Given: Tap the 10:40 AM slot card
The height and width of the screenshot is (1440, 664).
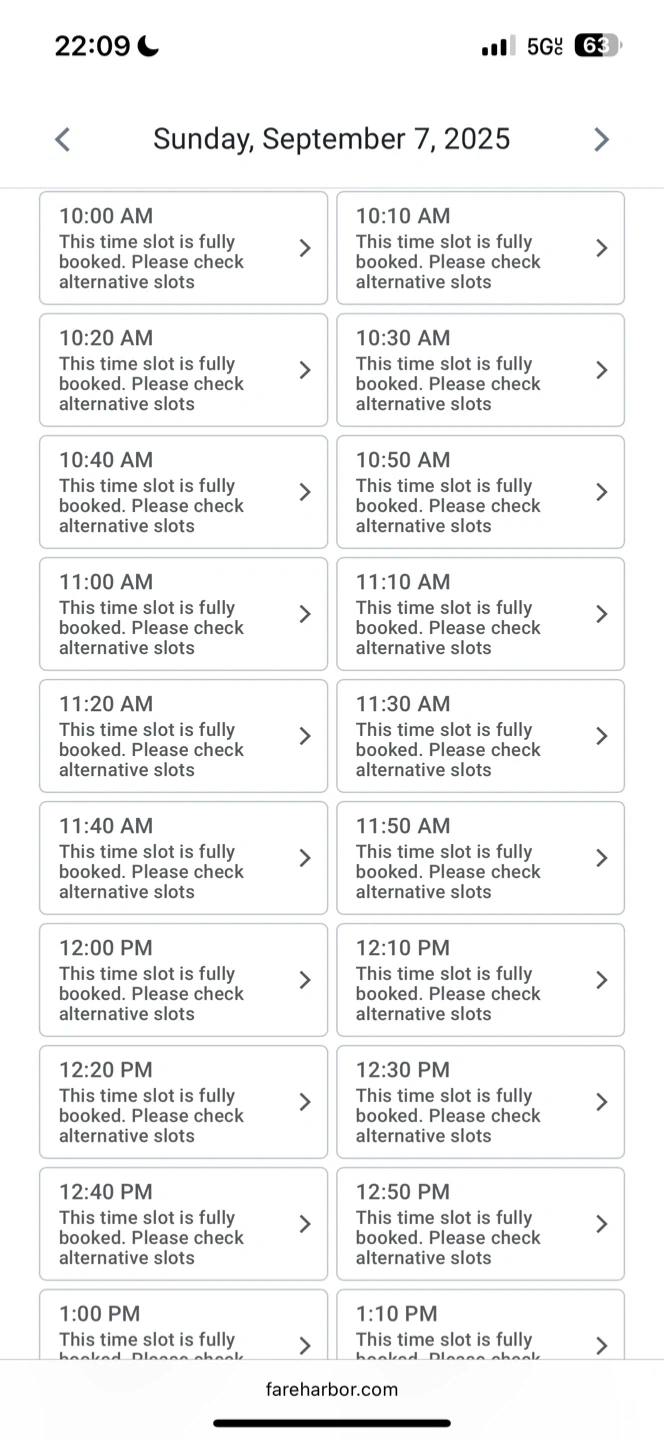Looking at the screenshot, I should pos(183,492).
